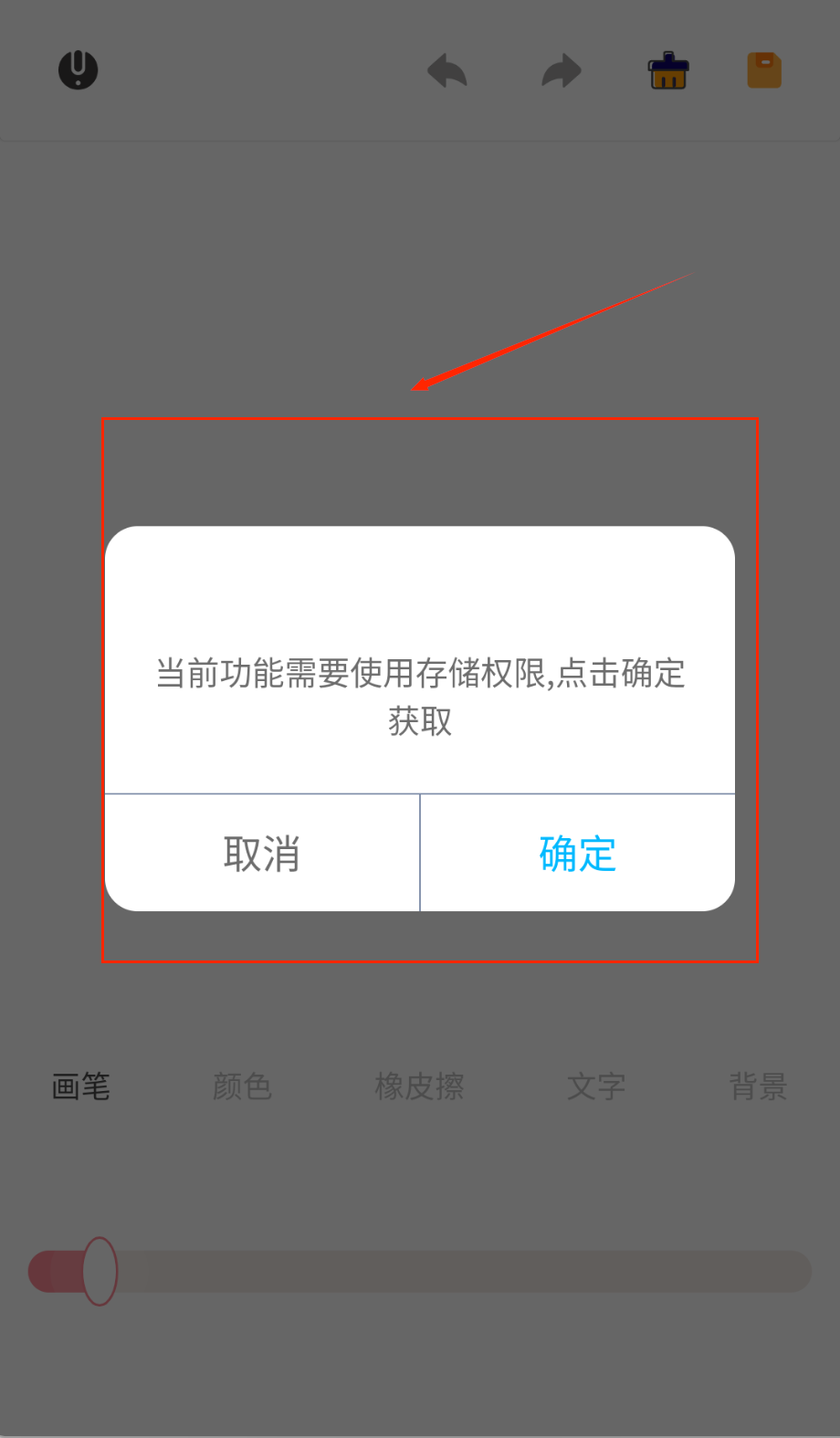Screen dimensions: 840x1438
Task: Switch to the 颜色 tab
Action: tap(242, 1086)
